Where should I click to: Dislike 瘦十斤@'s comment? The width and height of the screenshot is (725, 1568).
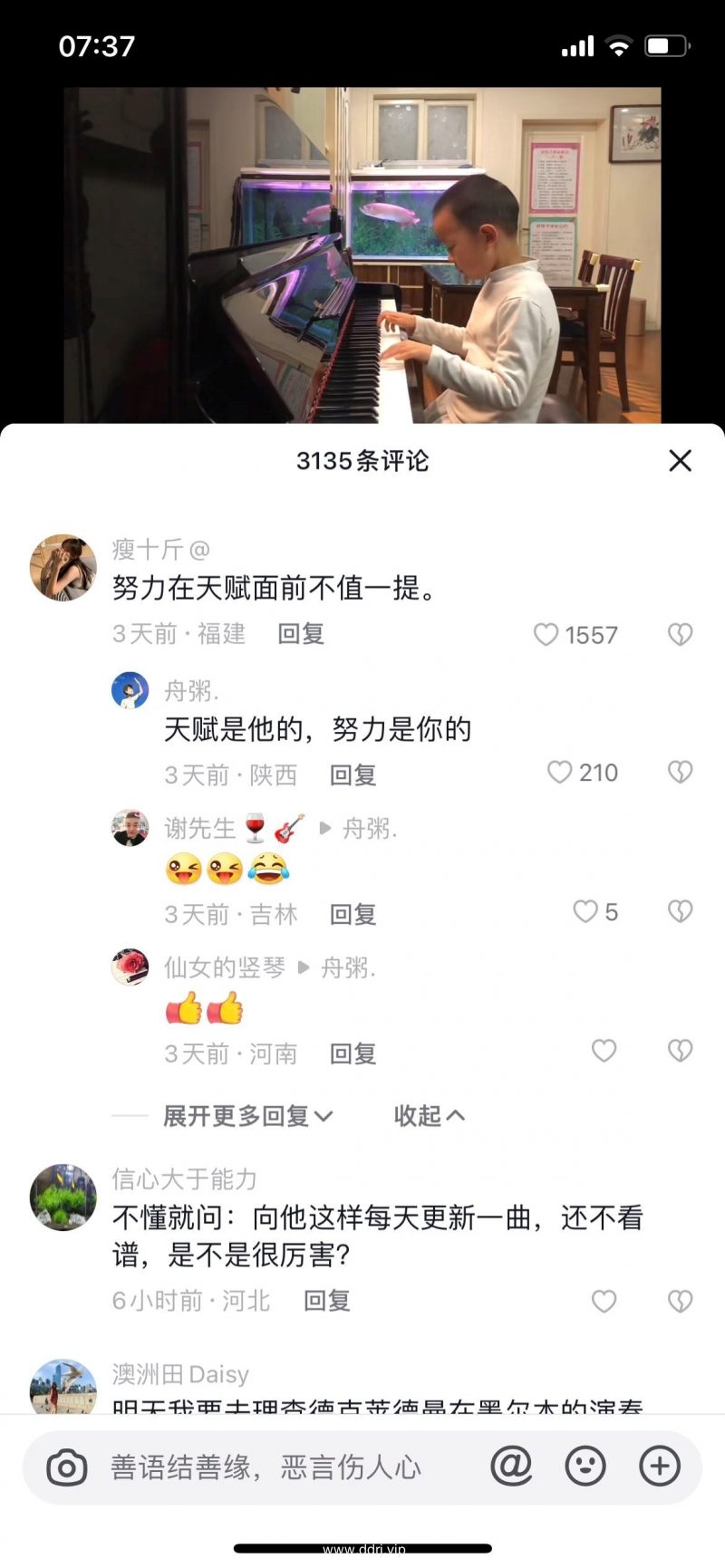coord(680,634)
